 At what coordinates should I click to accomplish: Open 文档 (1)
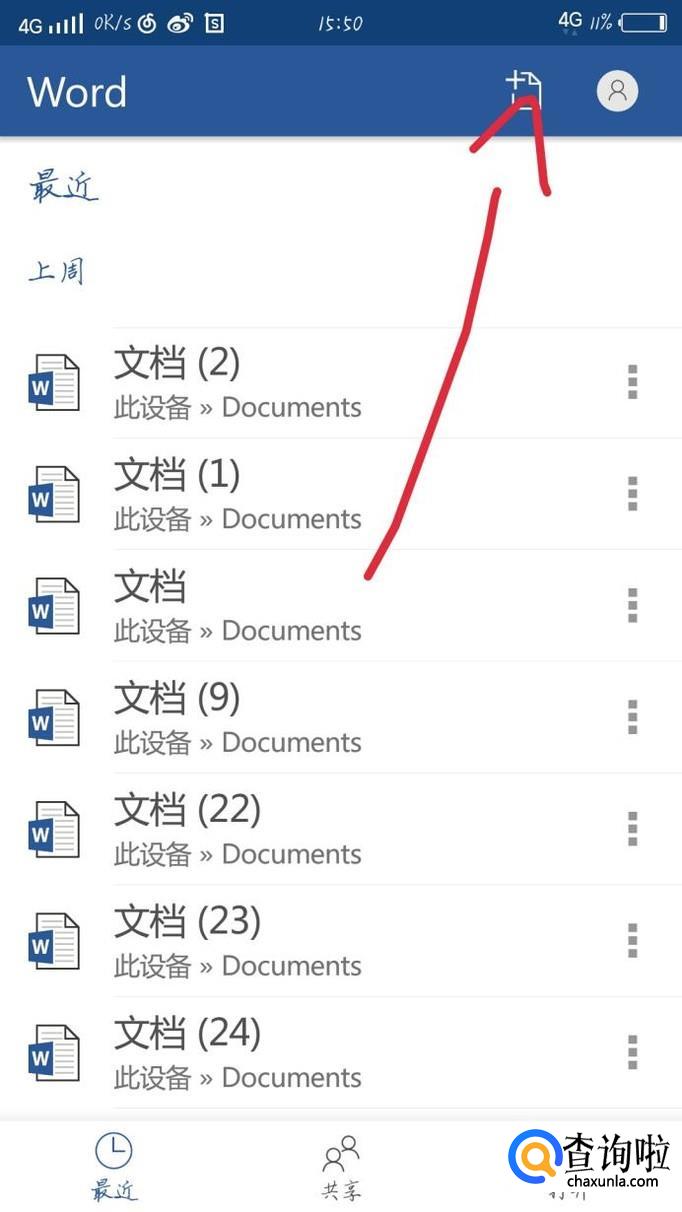click(x=237, y=494)
